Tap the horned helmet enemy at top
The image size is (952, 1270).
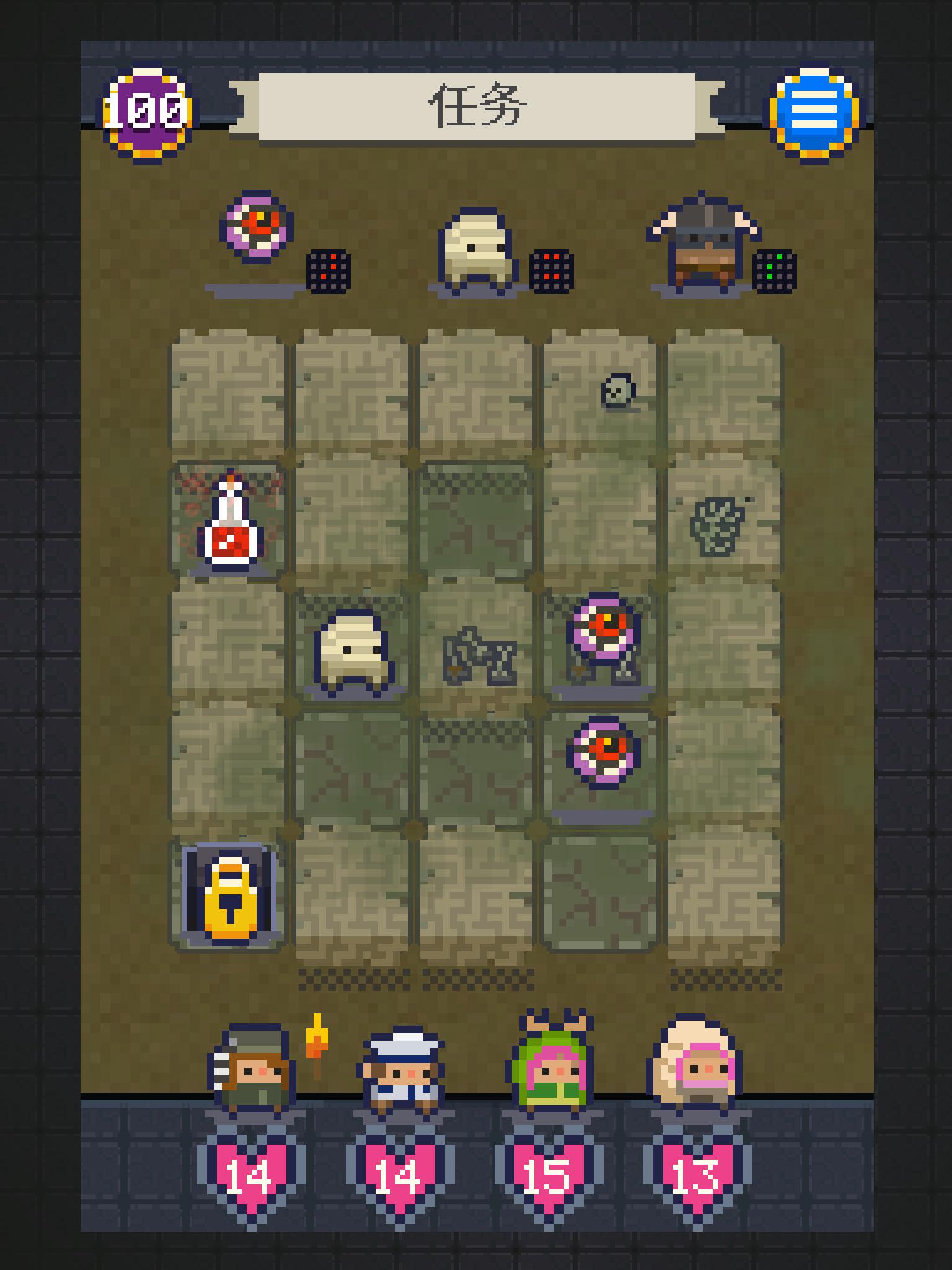click(703, 243)
